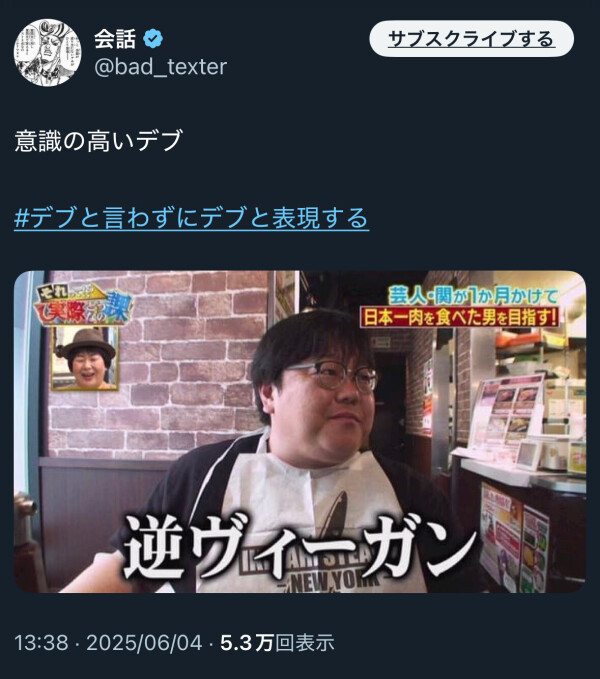Image resolution: width=600 pixels, height=679 pixels.
Task: Open the bad_texter profile avatar
Action: coord(47,52)
